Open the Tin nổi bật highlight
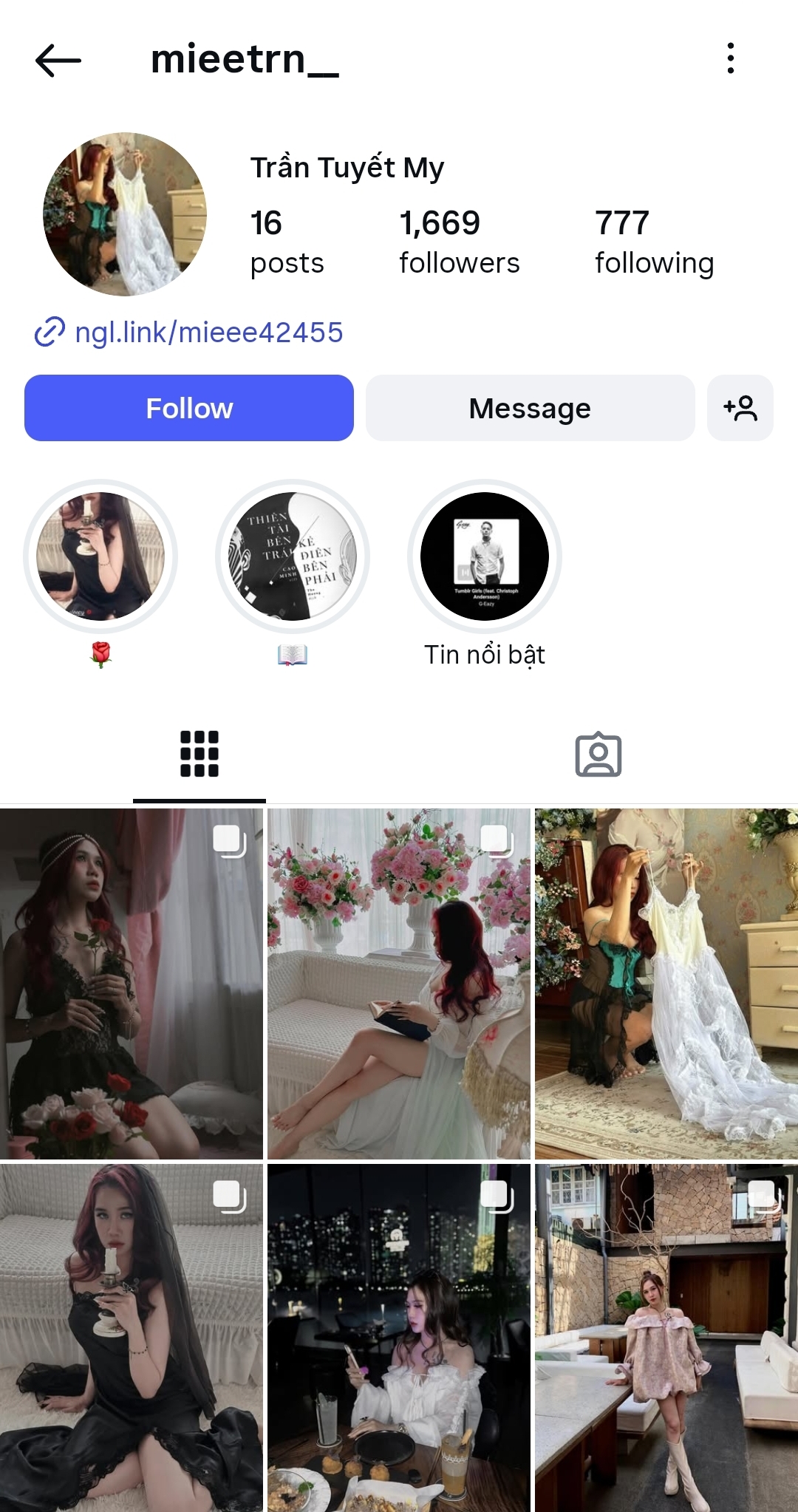The height and width of the screenshot is (1512, 798). [485, 556]
